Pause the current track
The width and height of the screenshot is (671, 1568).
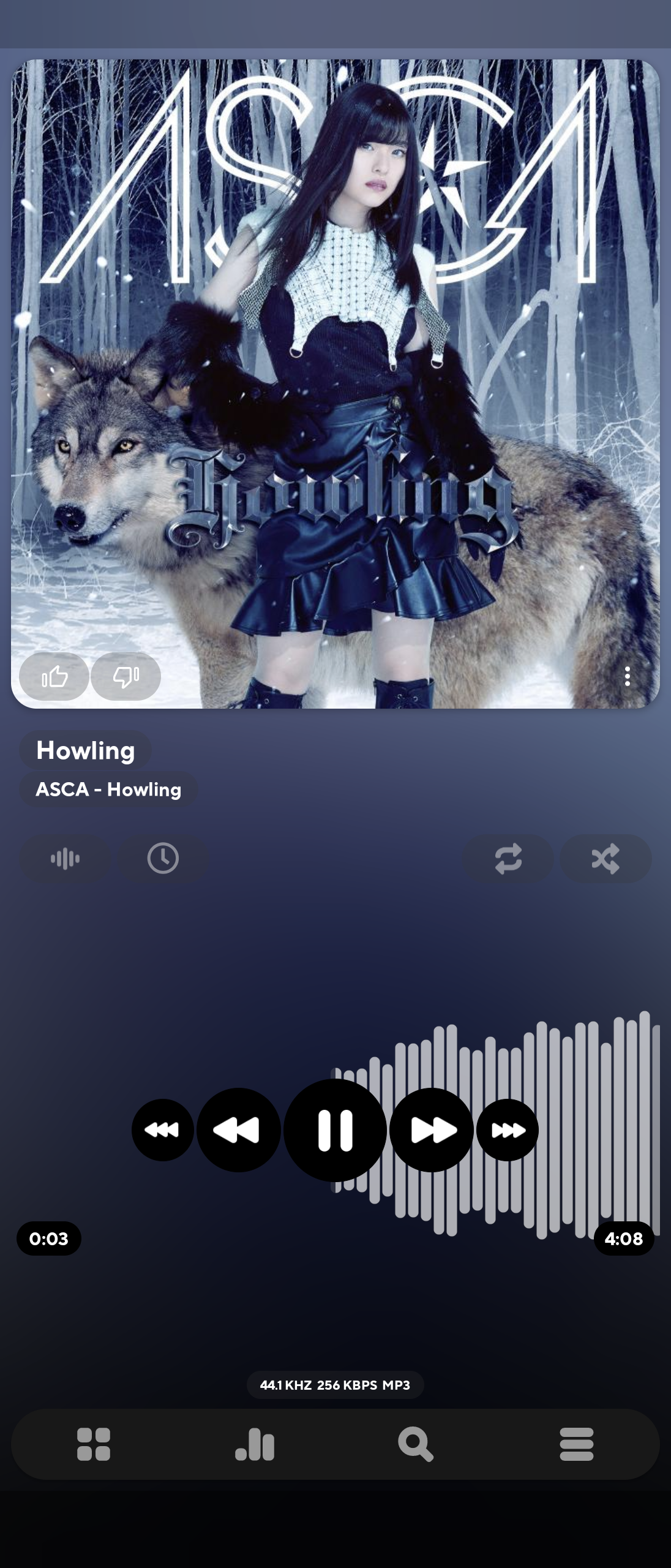point(335,1130)
